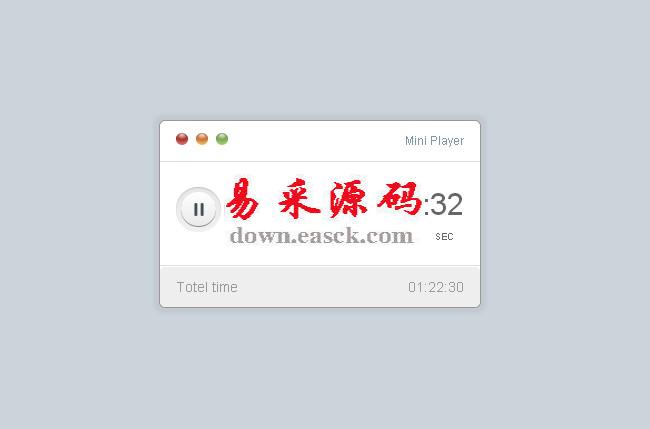Minimize the player using the orange button
The width and height of the screenshot is (650, 429).
(x=202, y=139)
